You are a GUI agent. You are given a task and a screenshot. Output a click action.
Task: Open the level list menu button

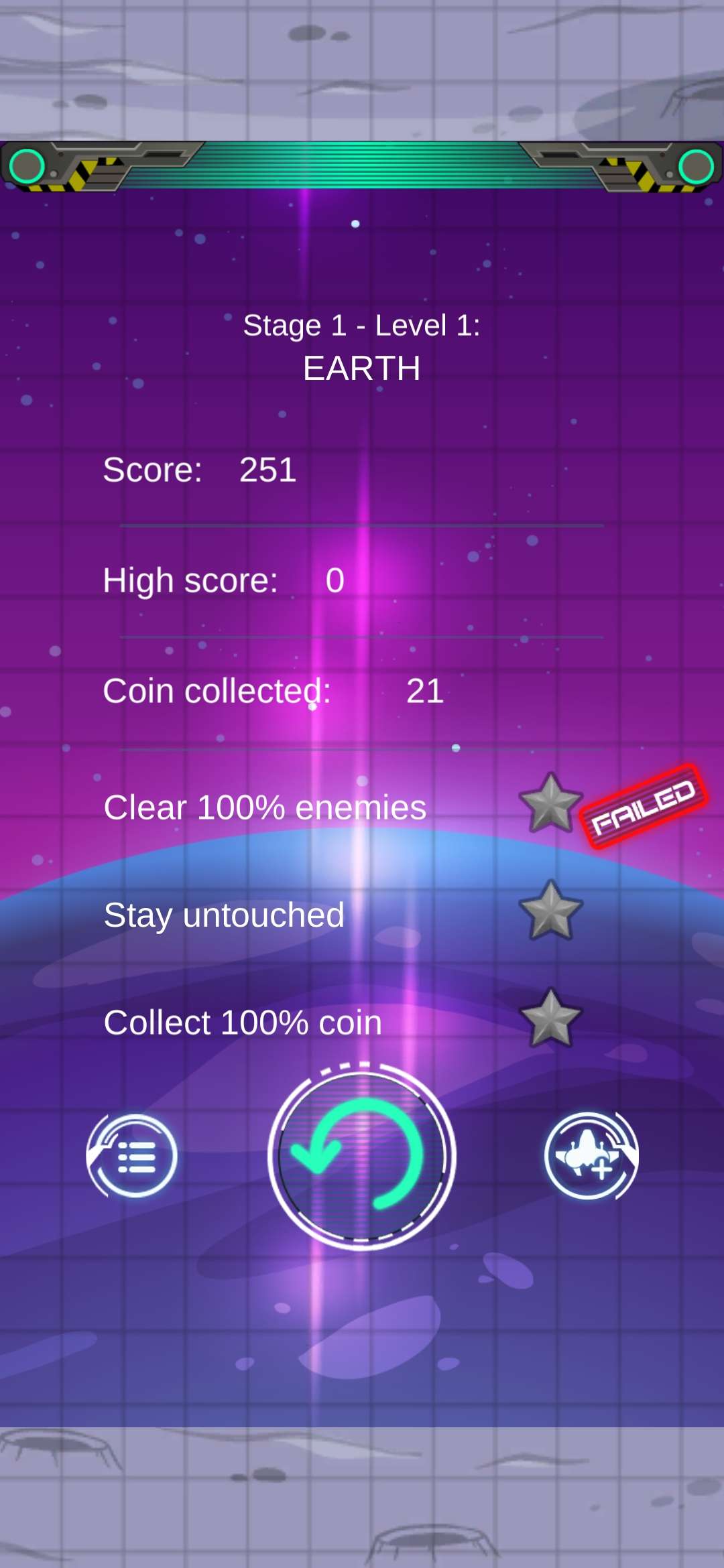(133, 1156)
